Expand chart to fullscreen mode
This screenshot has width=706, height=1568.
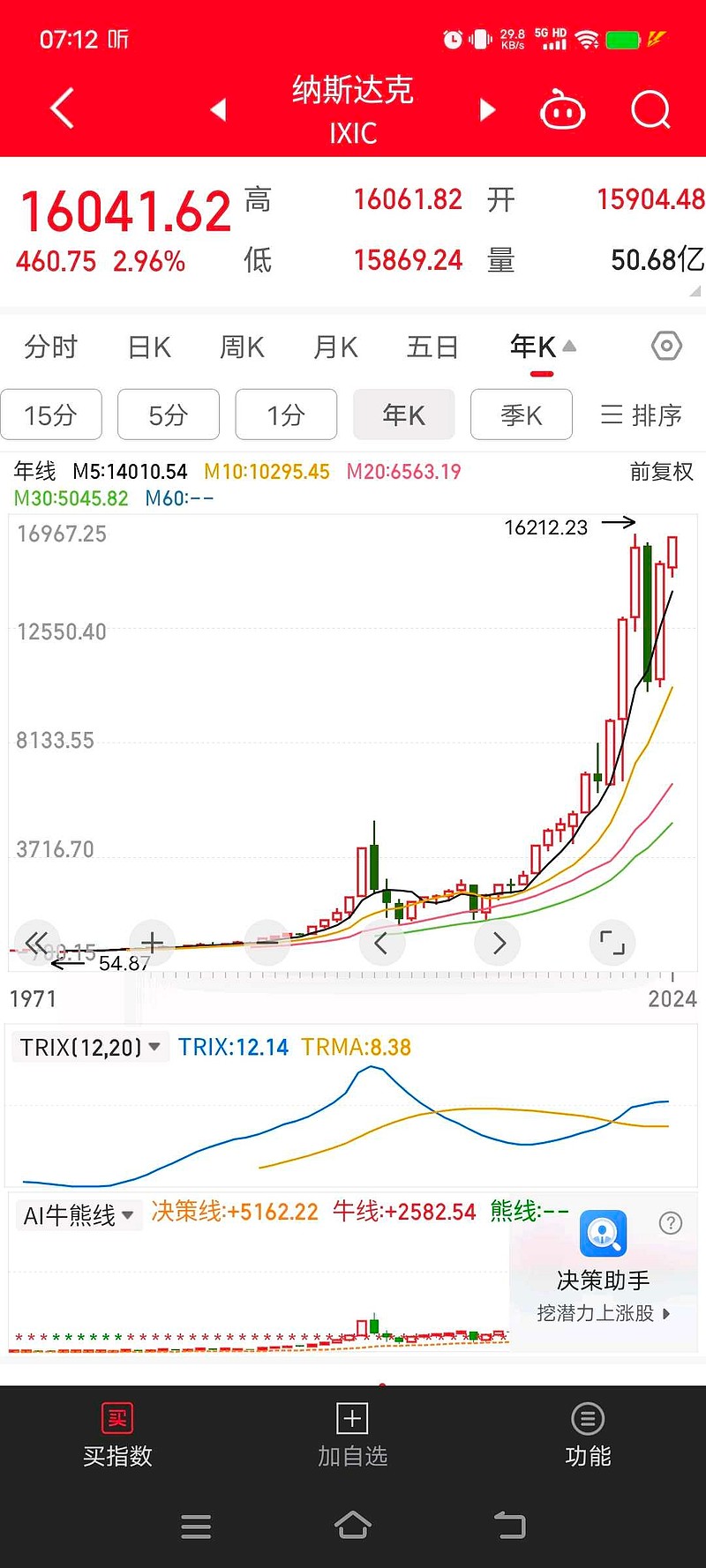coord(612,943)
